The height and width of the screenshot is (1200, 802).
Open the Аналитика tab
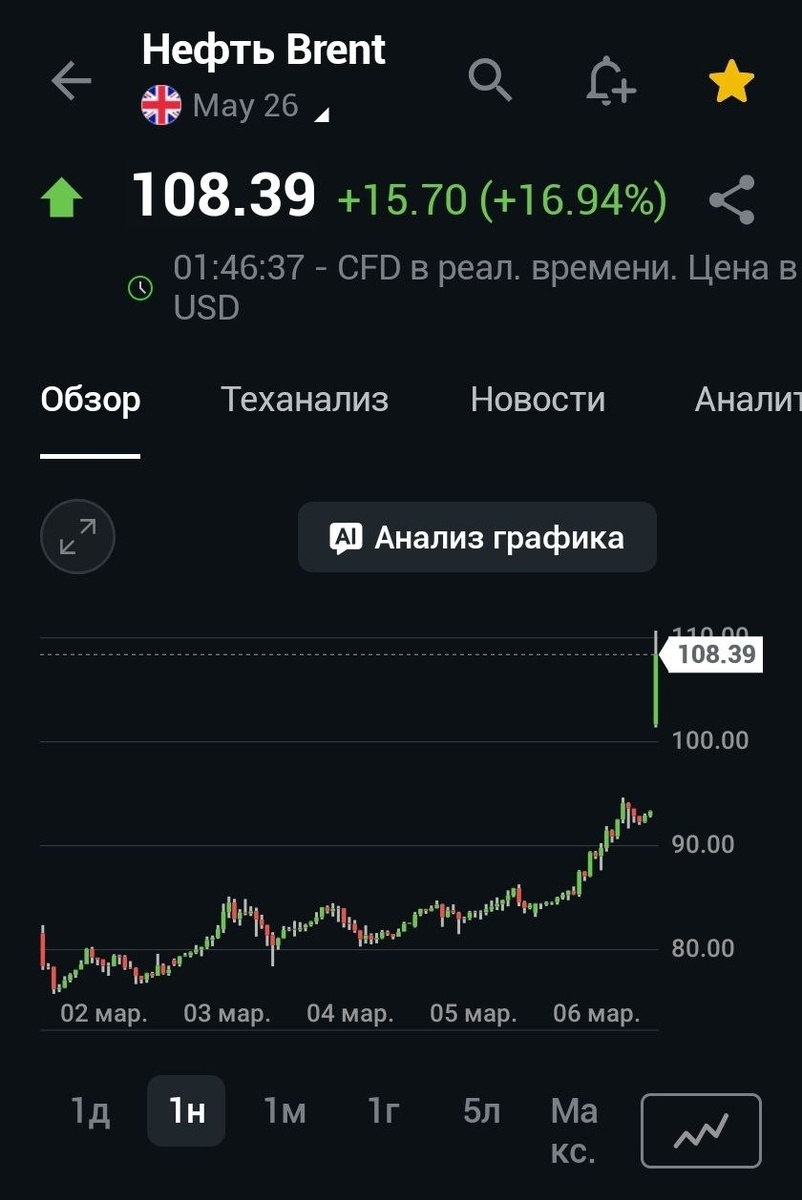pyautogui.click(x=747, y=400)
